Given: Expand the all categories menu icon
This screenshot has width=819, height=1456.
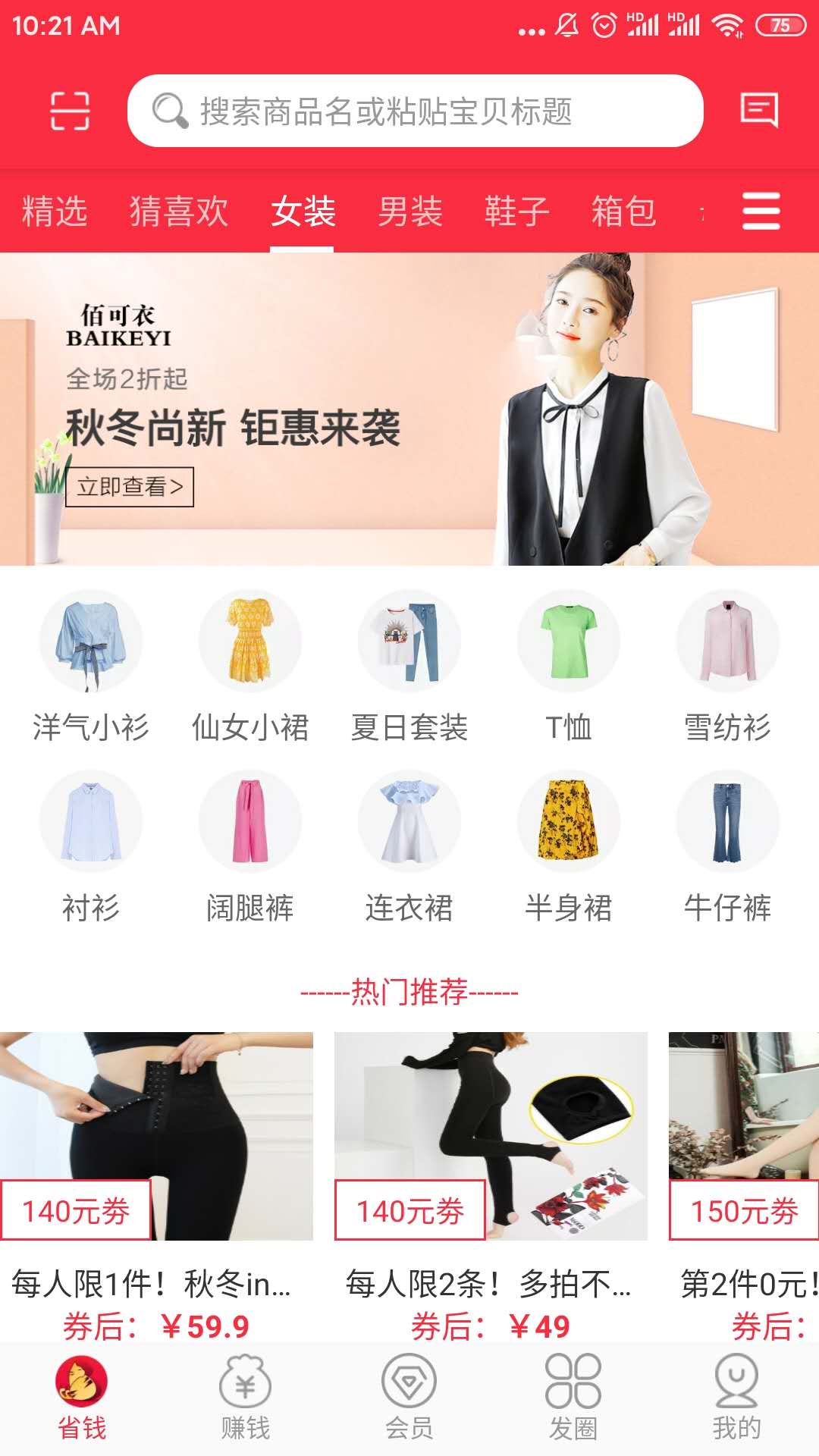Looking at the screenshot, I should [761, 211].
